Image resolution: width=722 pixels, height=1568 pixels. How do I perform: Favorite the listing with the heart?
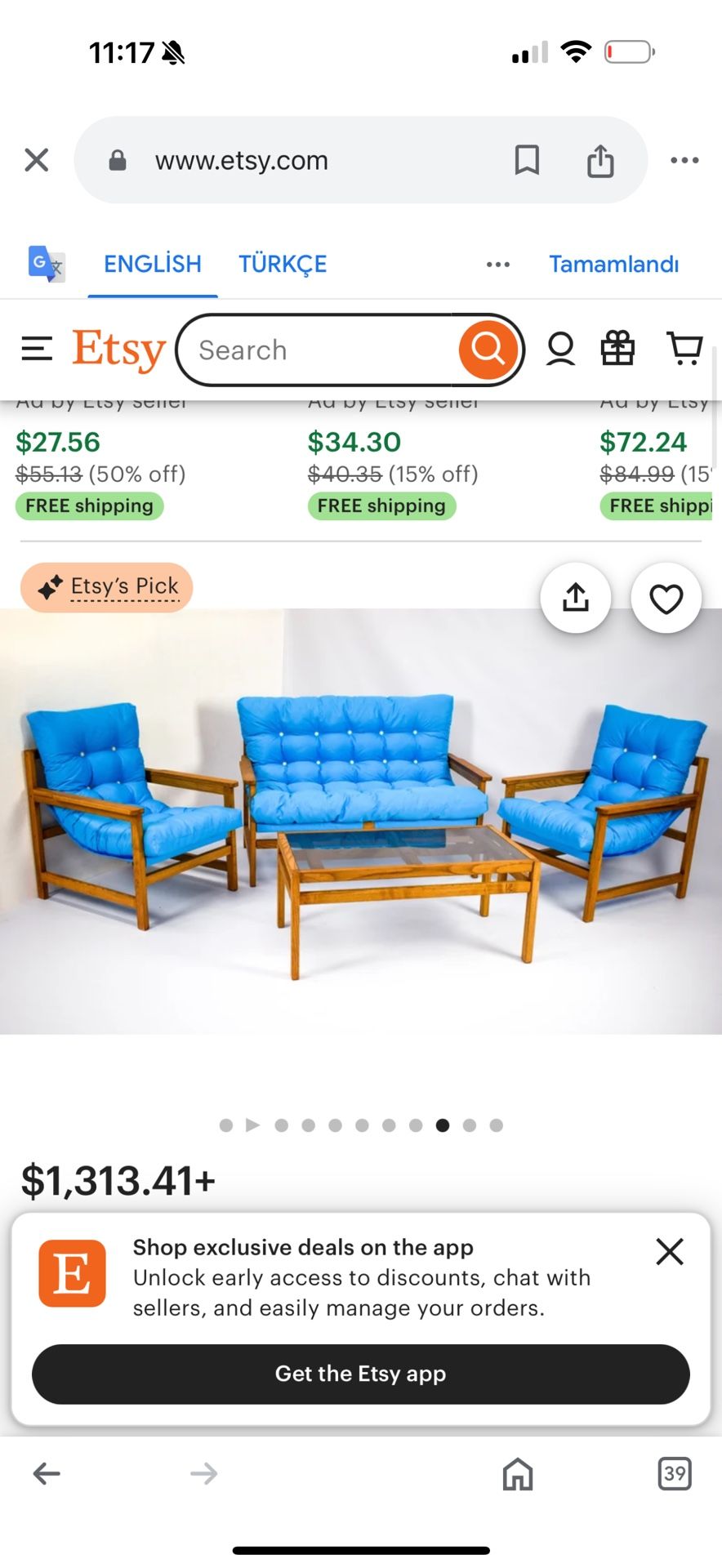[x=666, y=598]
